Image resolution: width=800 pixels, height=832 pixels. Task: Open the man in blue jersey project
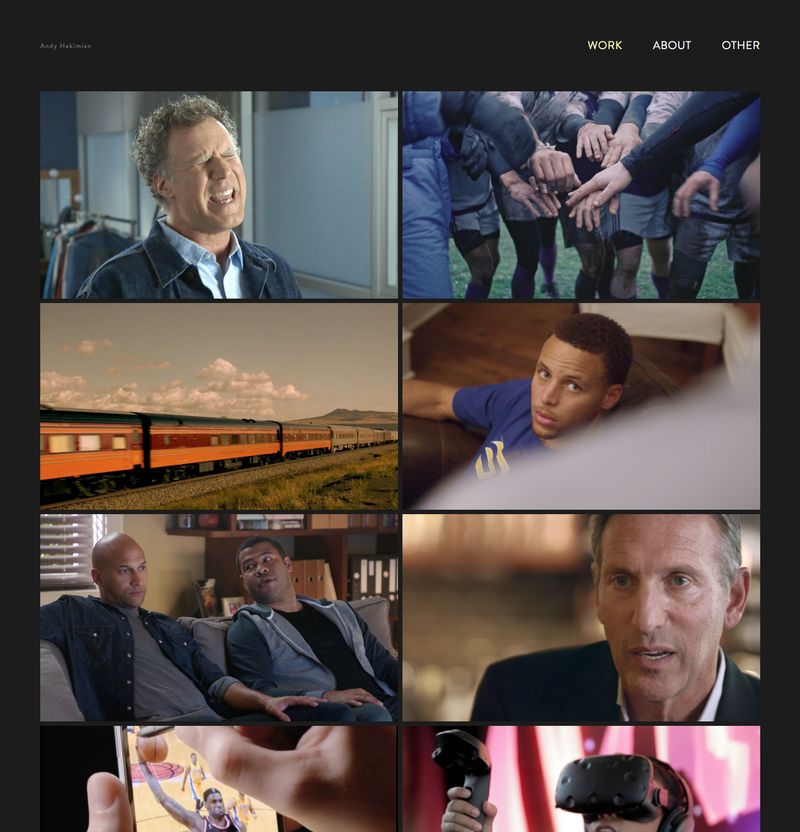581,406
